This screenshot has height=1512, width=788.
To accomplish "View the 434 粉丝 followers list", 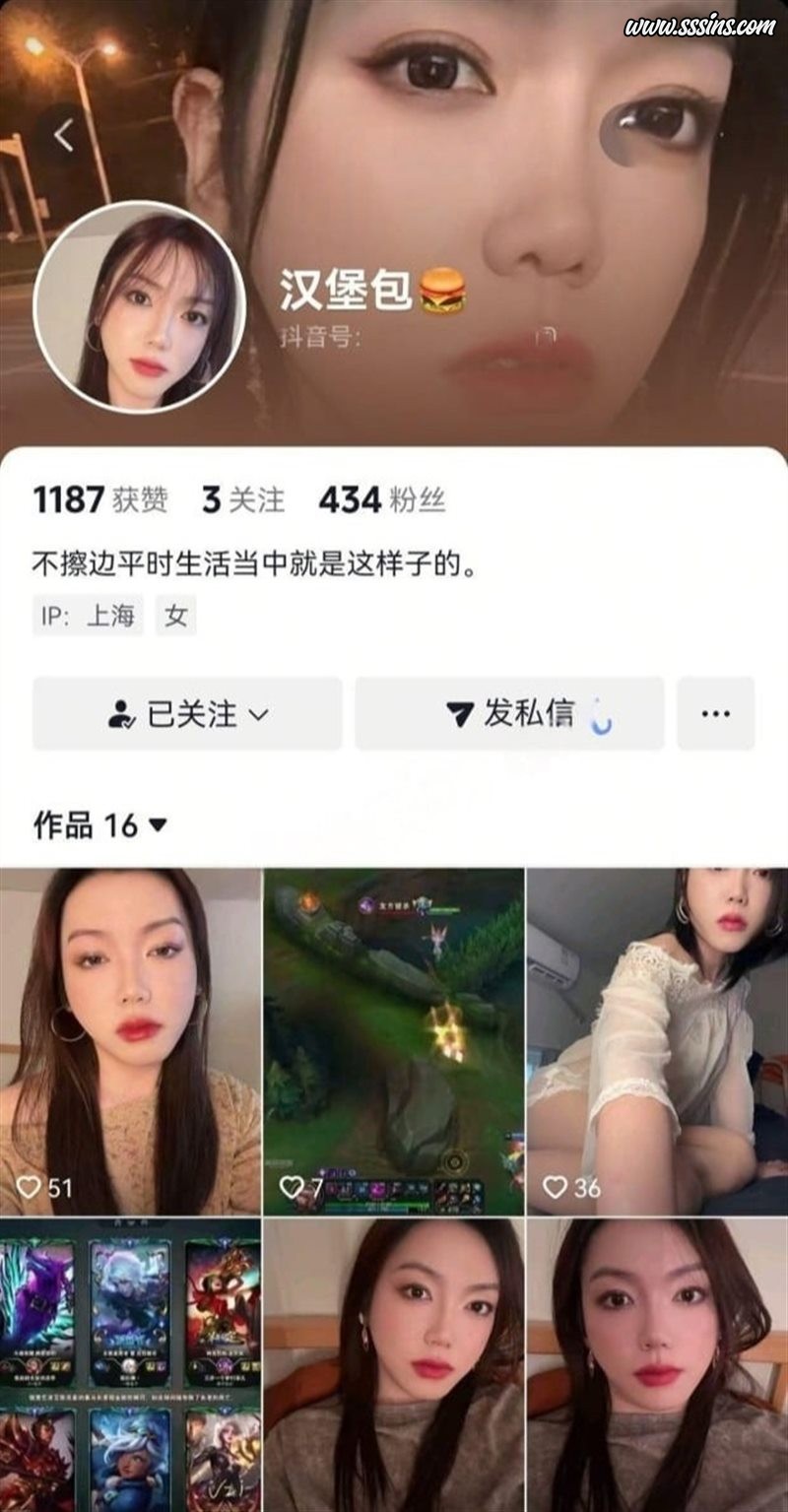I will click(381, 500).
